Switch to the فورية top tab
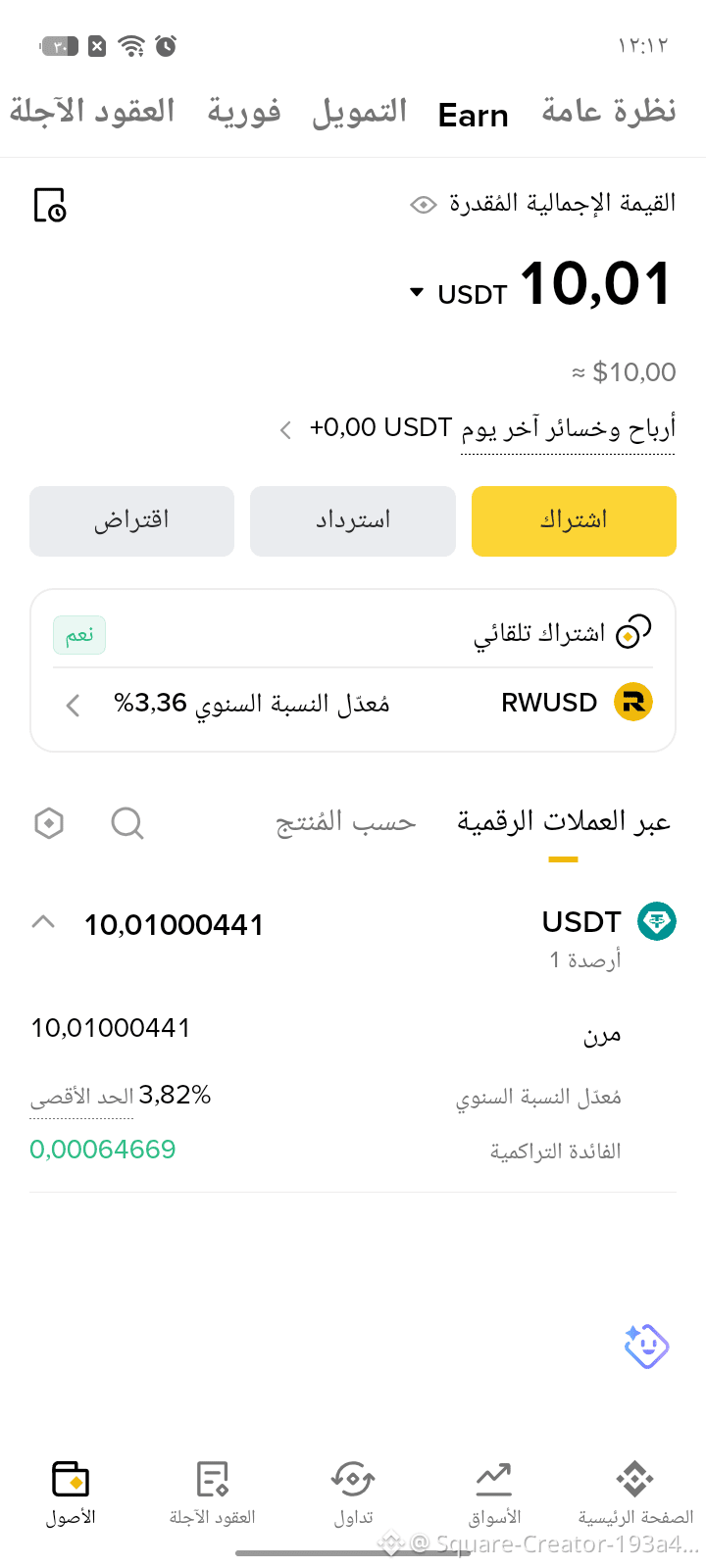 [x=244, y=113]
